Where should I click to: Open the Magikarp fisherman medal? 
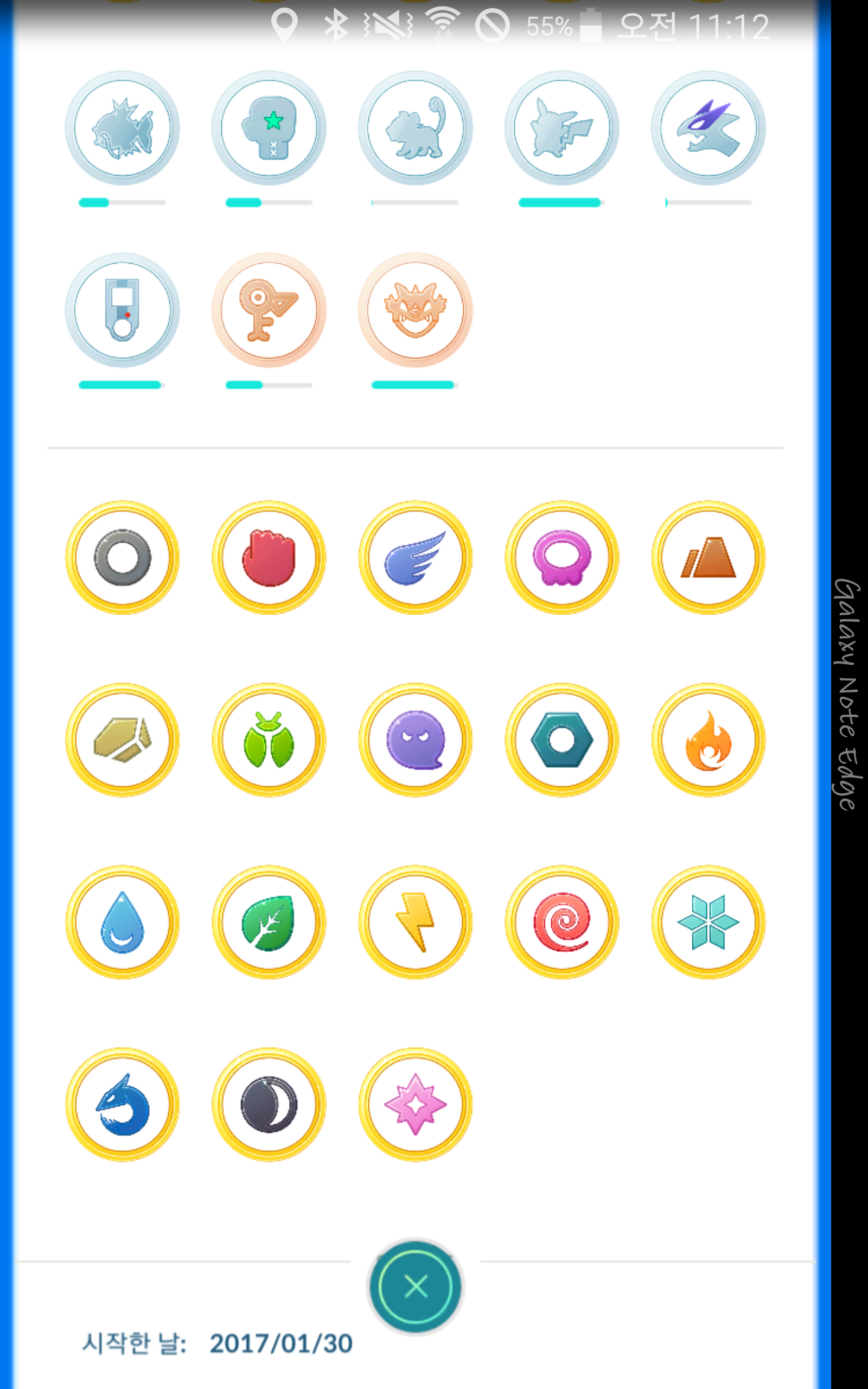pos(122,128)
